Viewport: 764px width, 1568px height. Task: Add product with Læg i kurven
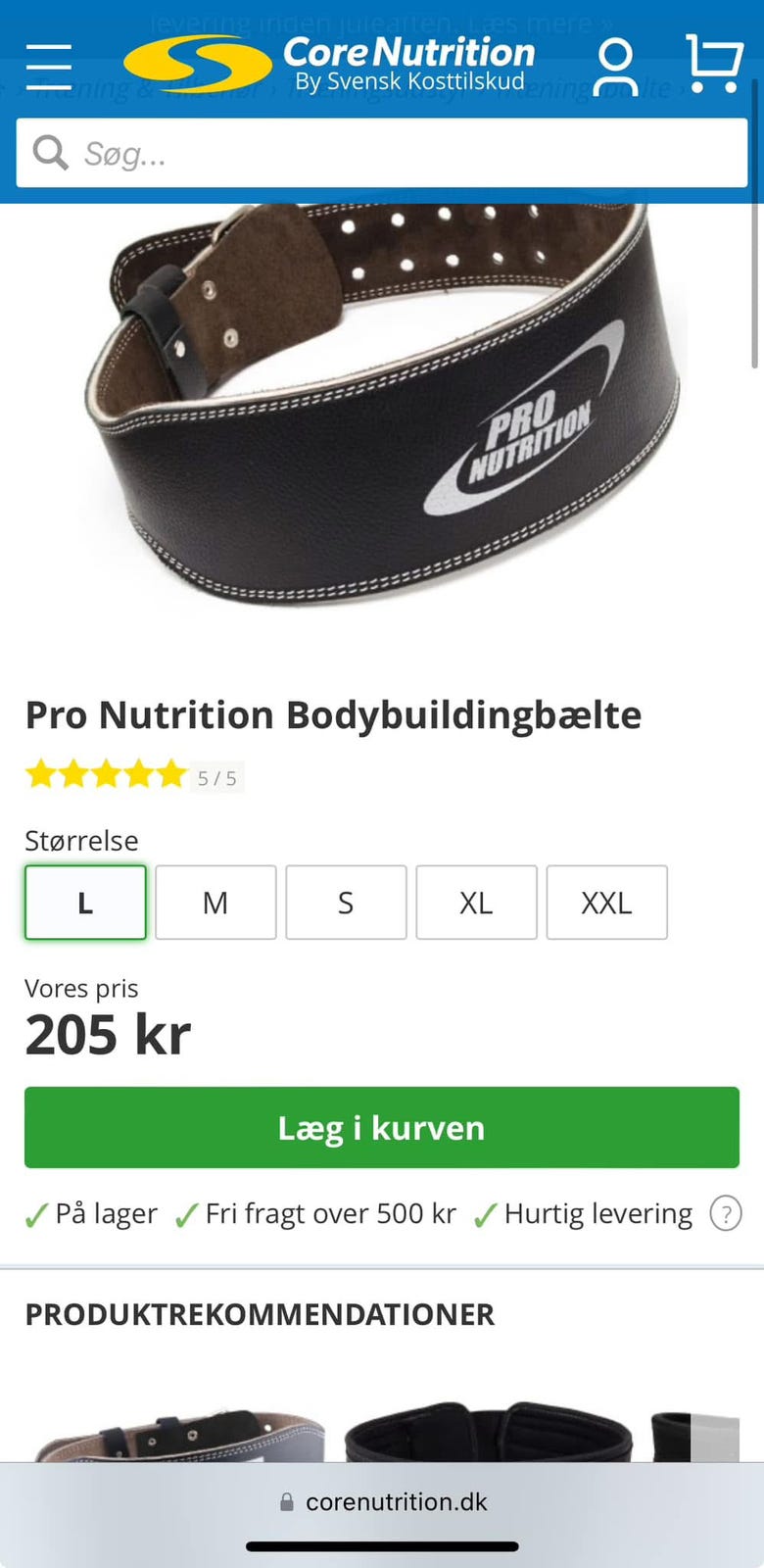[382, 1127]
